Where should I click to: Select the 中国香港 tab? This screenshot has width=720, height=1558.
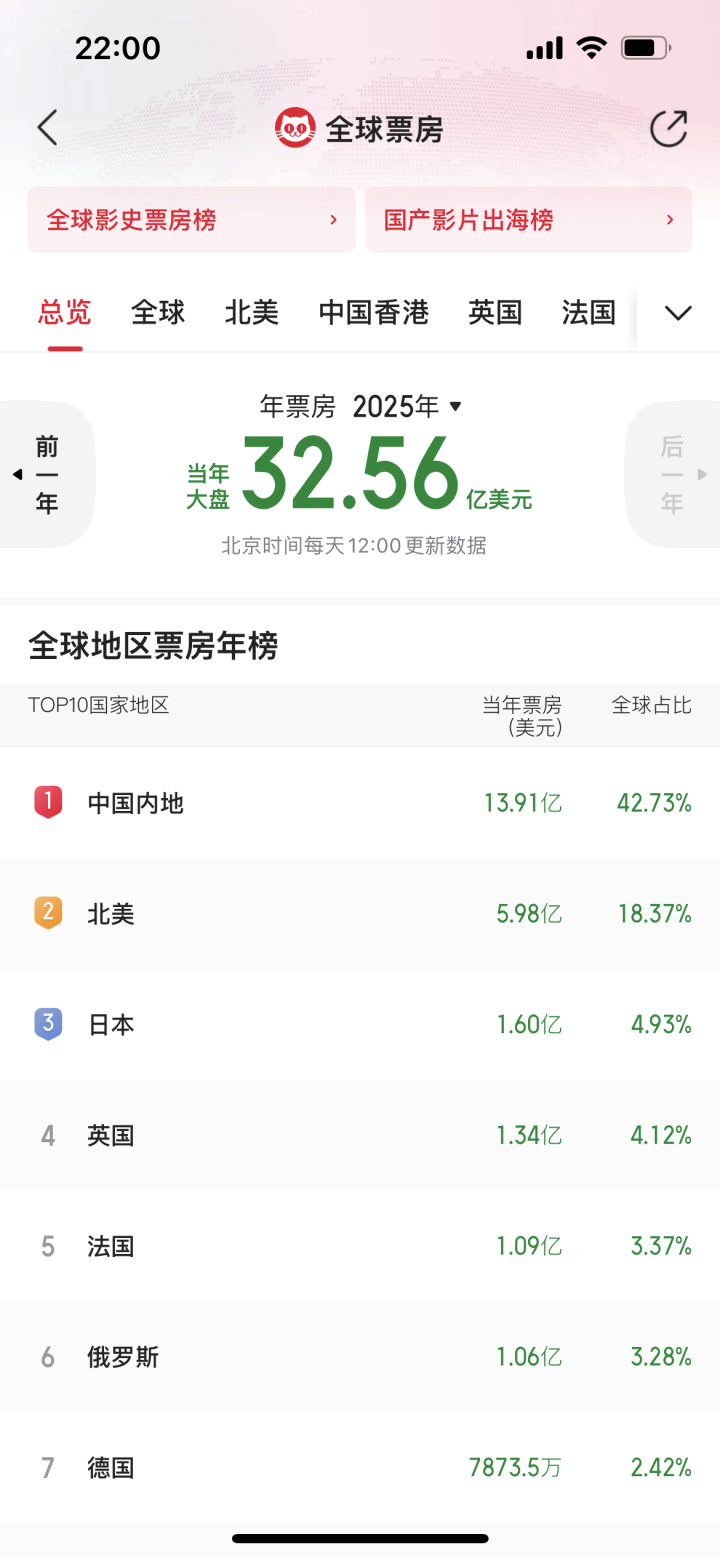tap(373, 312)
